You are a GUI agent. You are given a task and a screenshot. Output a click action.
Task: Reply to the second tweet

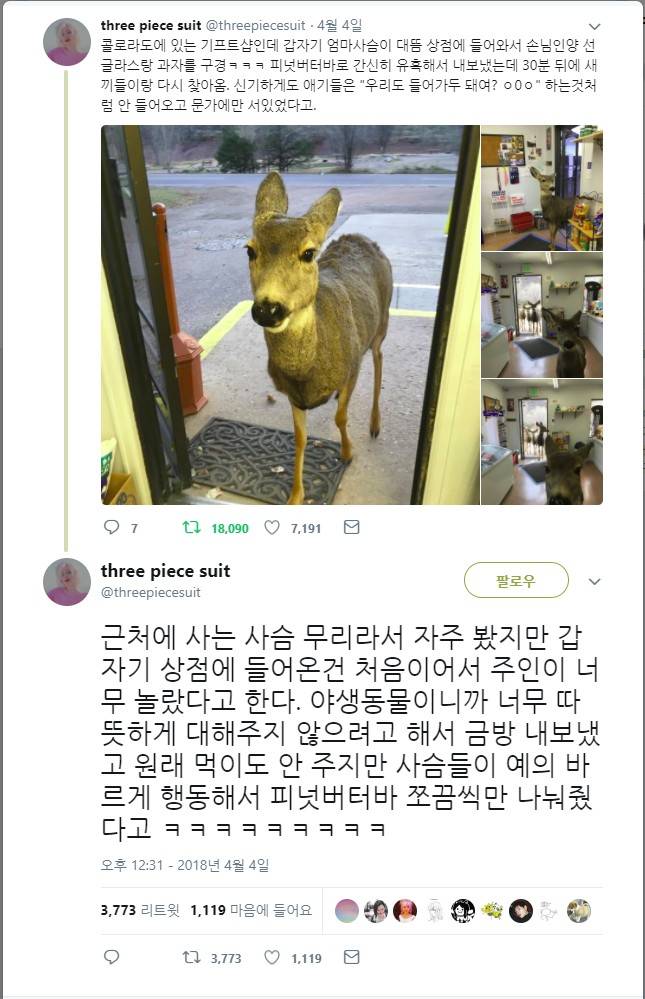(x=112, y=958)
